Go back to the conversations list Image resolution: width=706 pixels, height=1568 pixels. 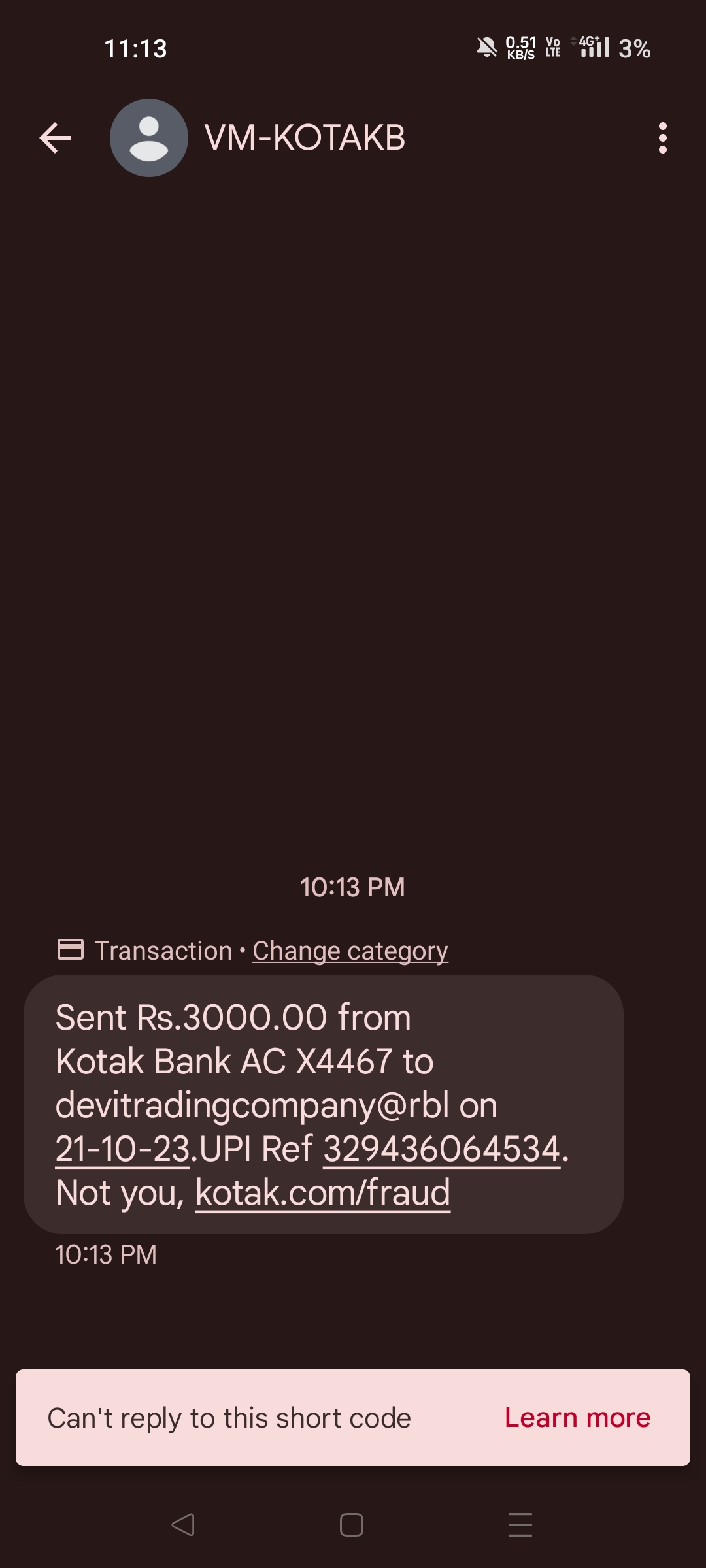55,138
